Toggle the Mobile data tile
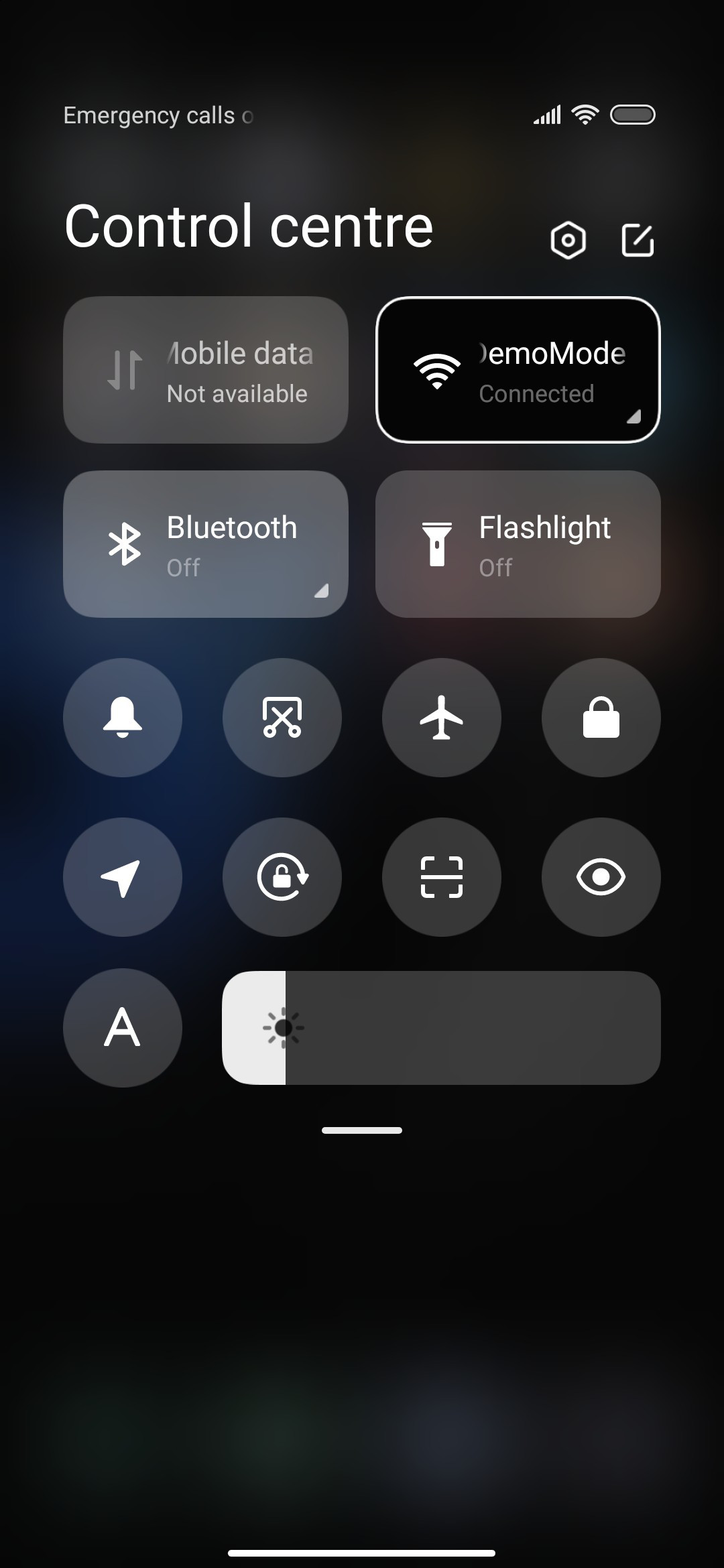Image resolution: width=724 pixels, height=1568 pixels. [206, 370]
